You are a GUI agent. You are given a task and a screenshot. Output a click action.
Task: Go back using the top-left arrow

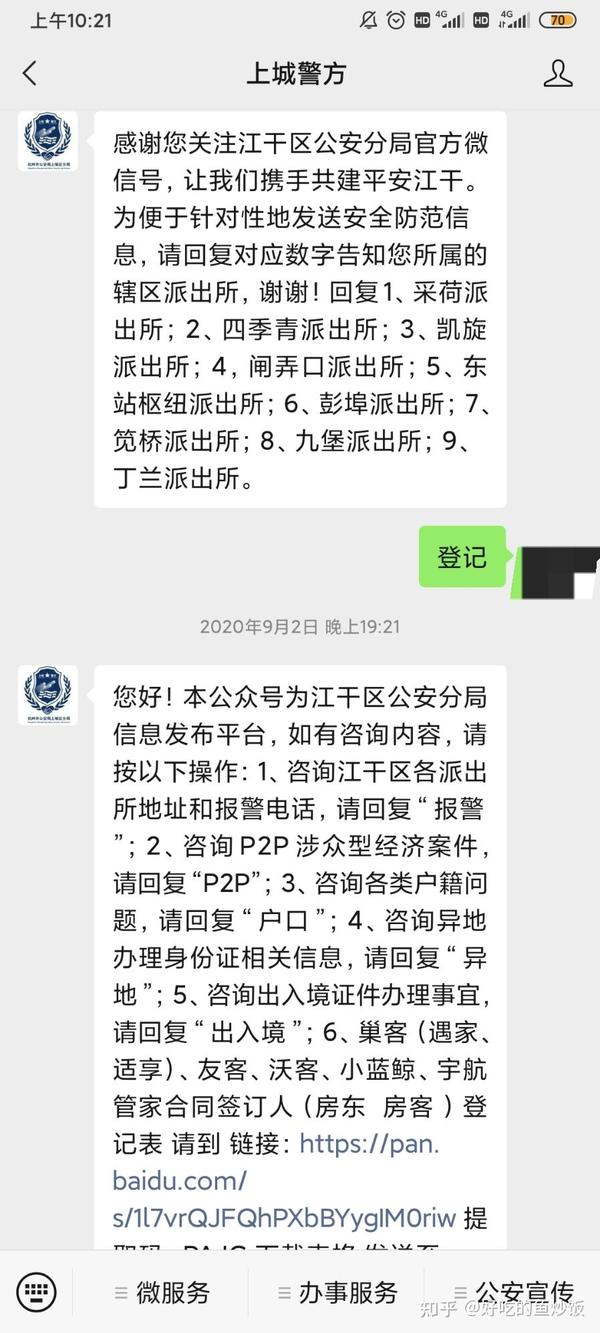29,73
